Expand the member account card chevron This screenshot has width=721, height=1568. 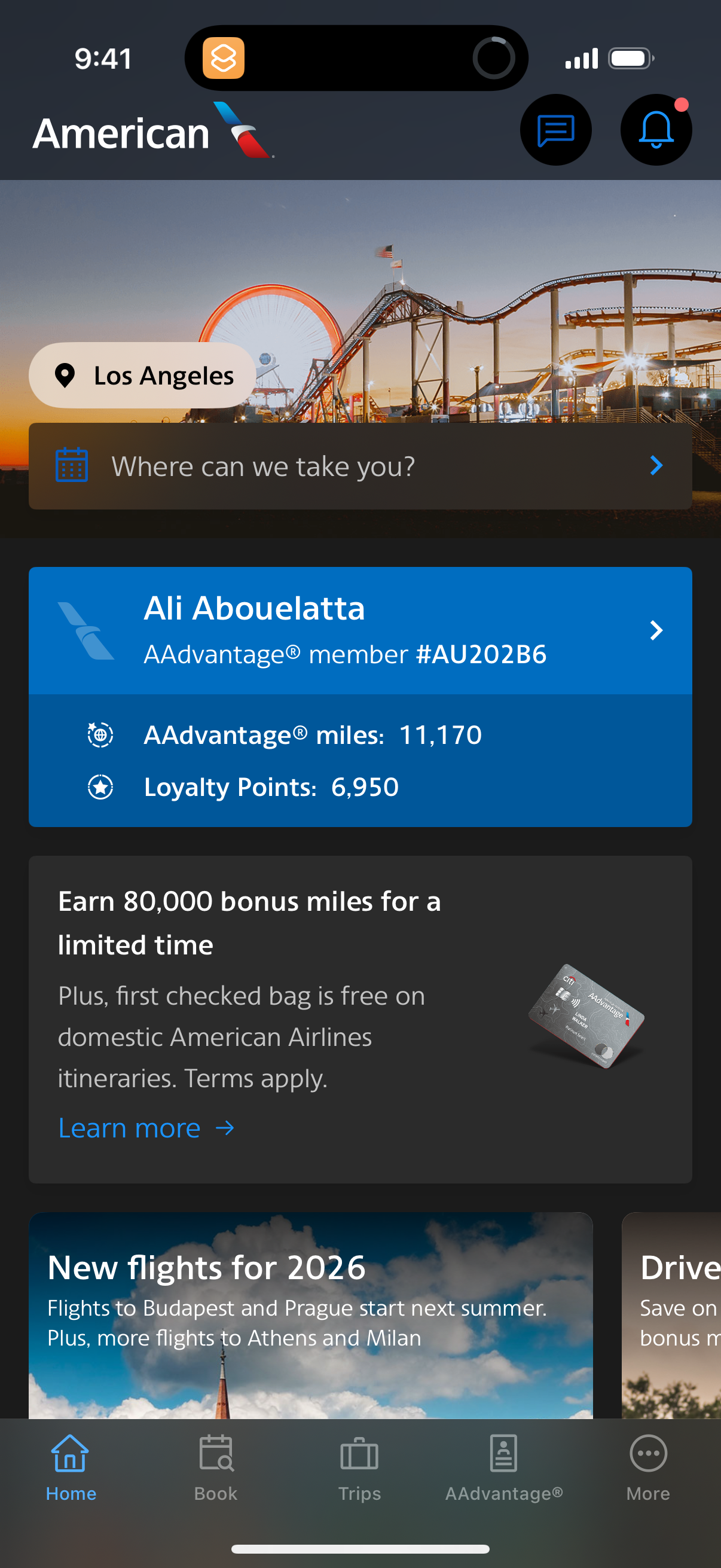tap(656, 630)
